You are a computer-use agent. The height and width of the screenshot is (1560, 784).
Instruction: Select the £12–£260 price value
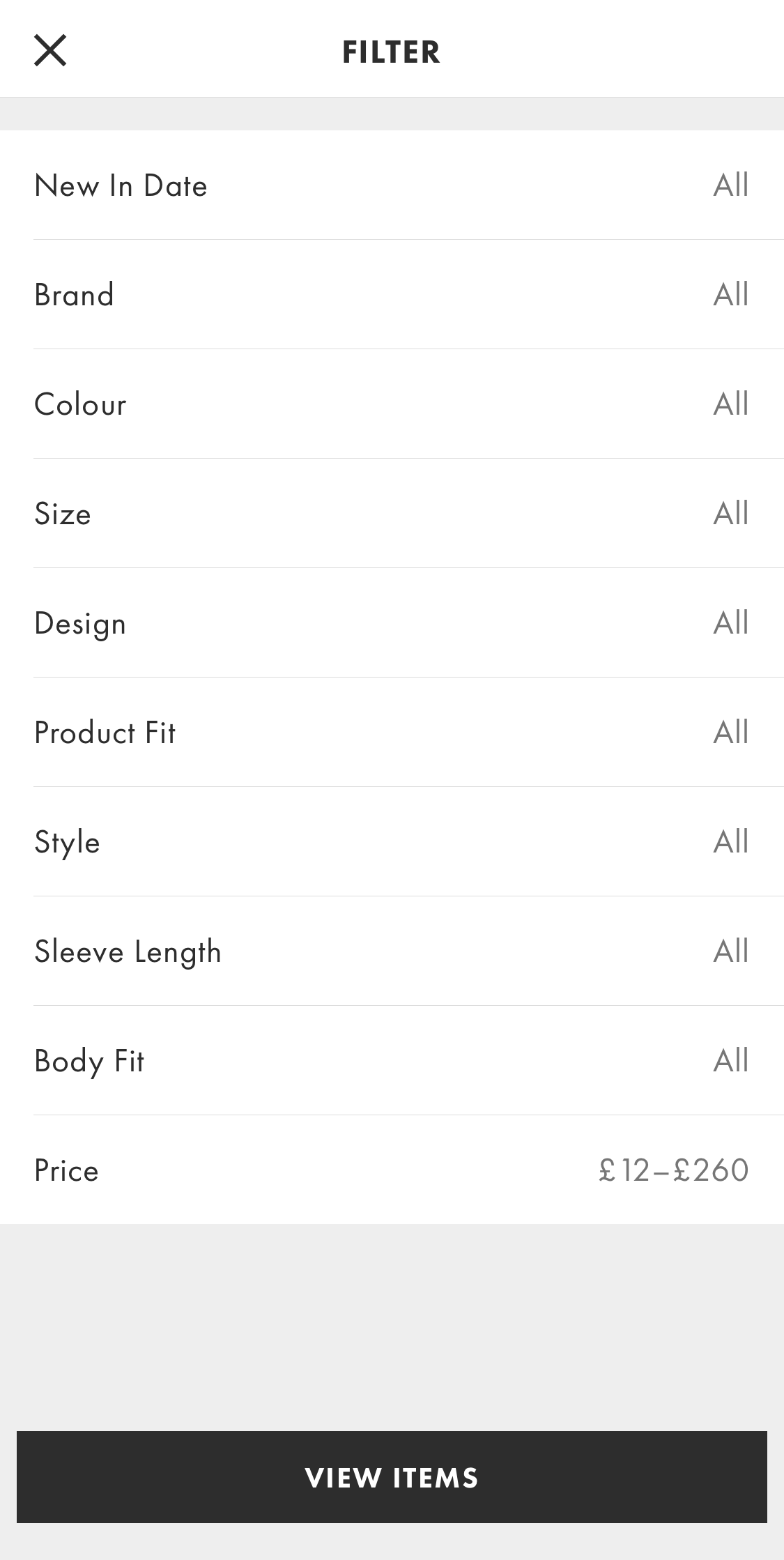pyautogui.click(x=674, y=1170)
